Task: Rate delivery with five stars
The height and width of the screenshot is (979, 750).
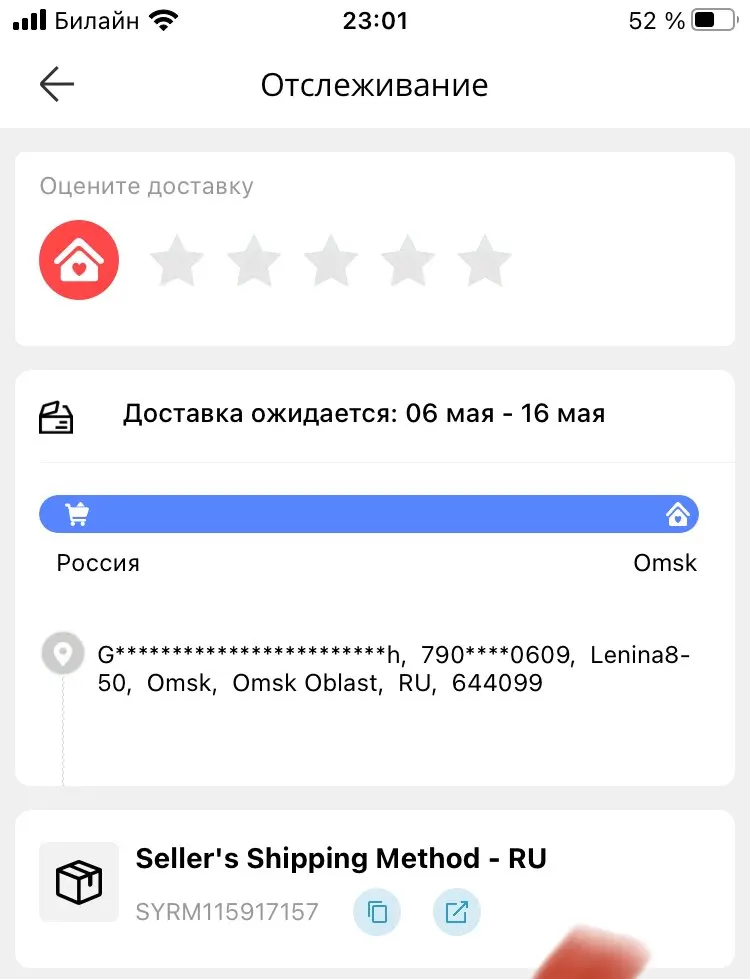Action: 485,260
